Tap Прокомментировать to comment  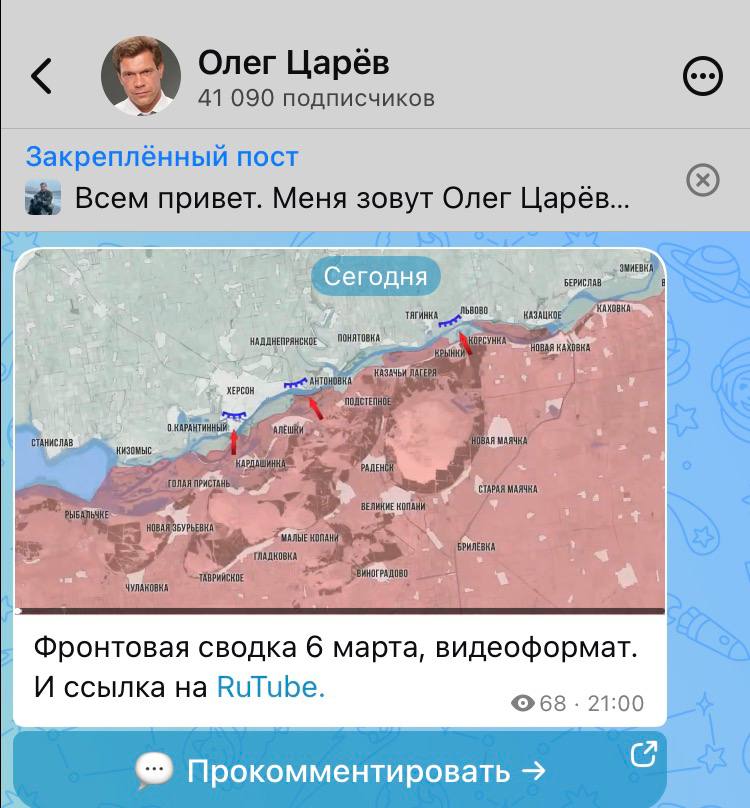click(x=340, y=771)
